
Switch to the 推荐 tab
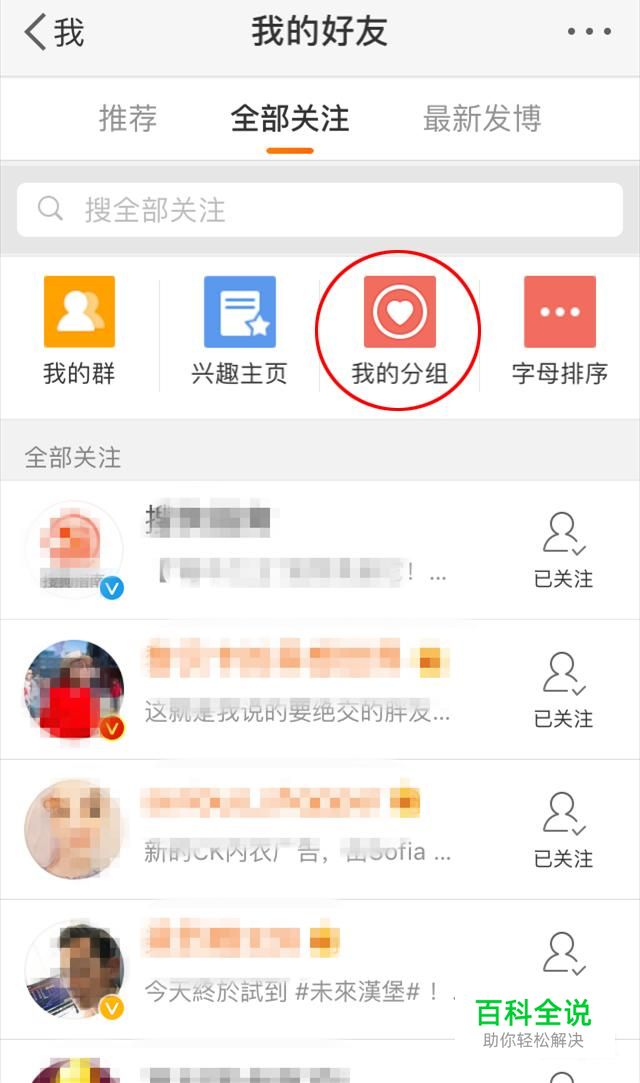[128, 118]
